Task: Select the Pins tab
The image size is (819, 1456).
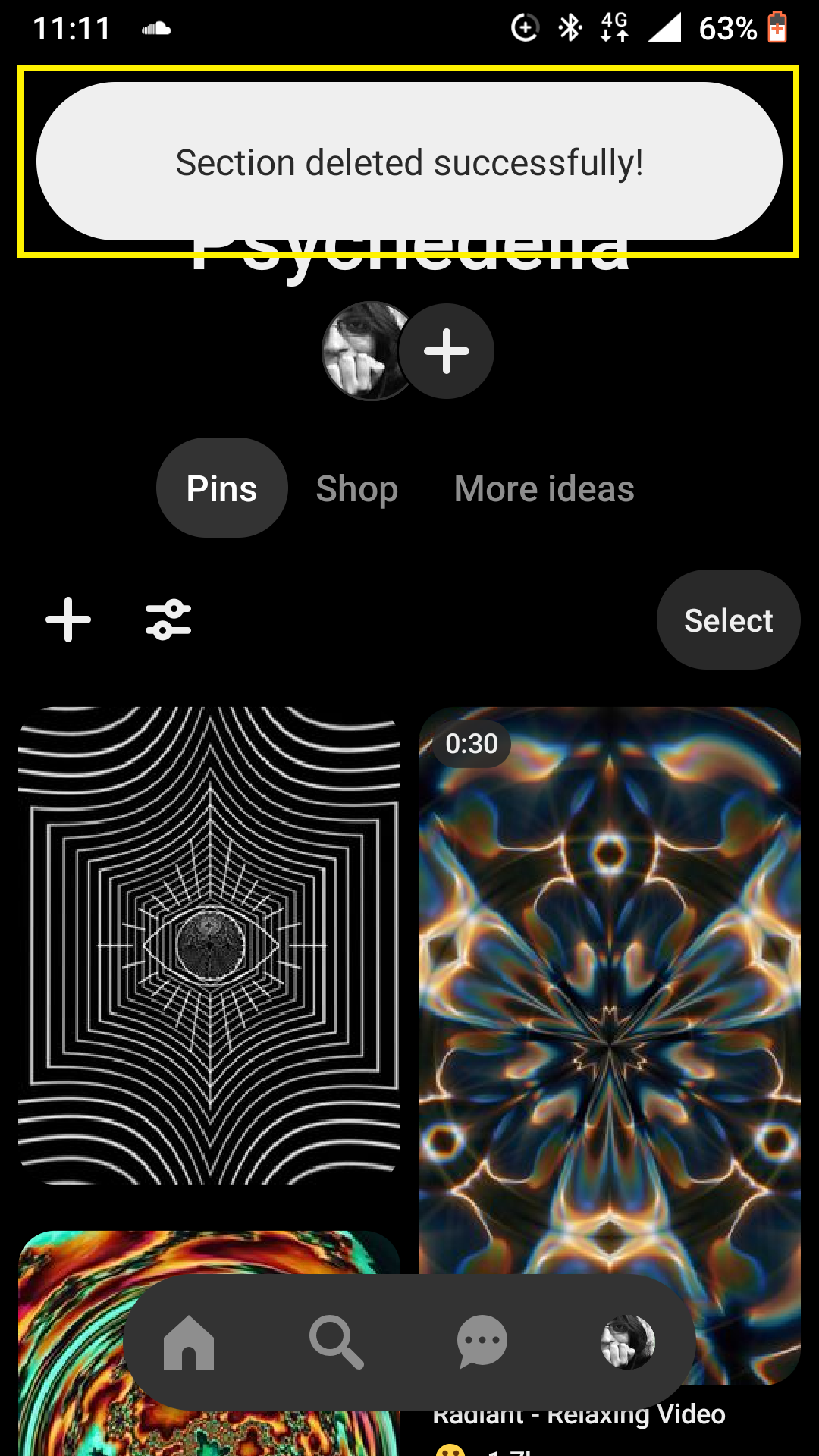Action: pyautogui.click(x=222, y=488)
